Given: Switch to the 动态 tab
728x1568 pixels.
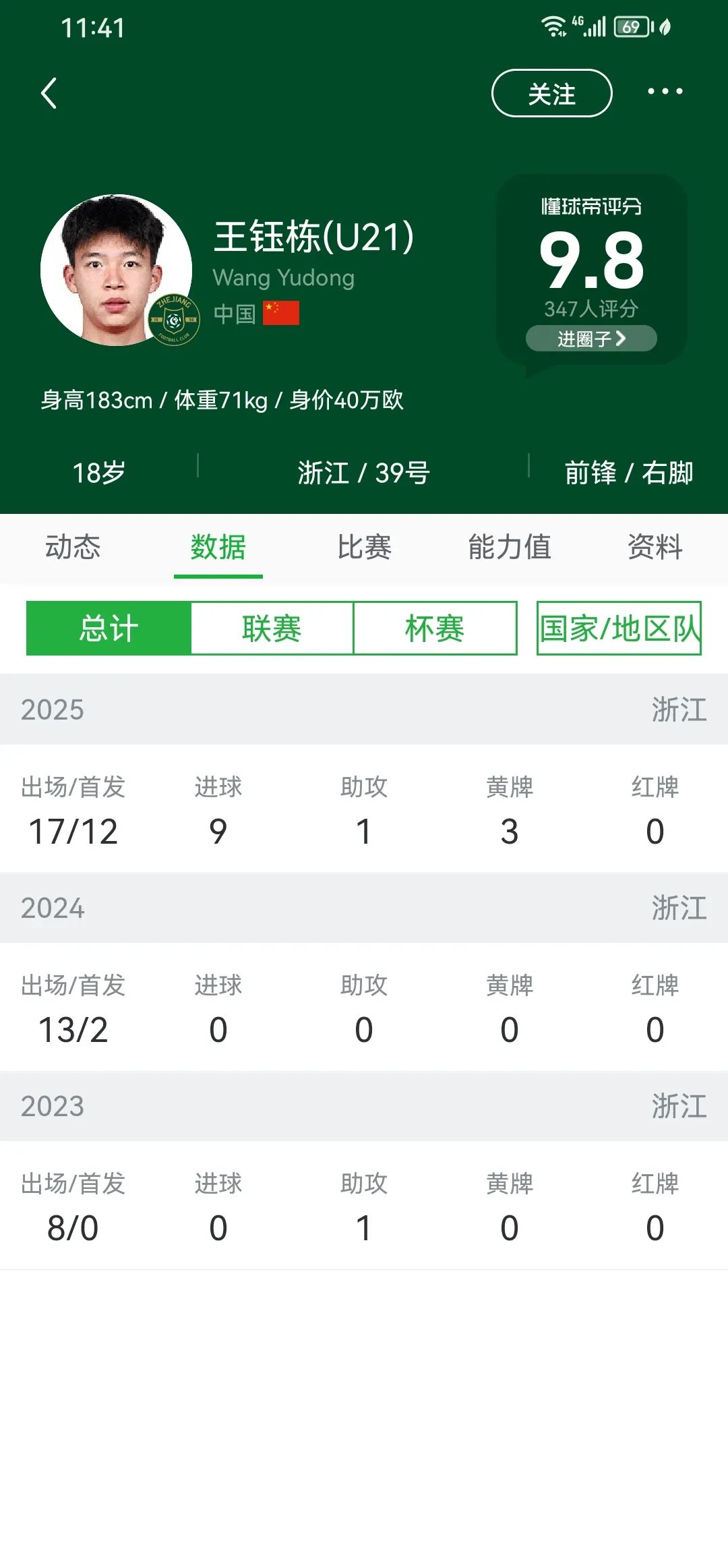Looking at the screenshot, I should click(73, 547).
